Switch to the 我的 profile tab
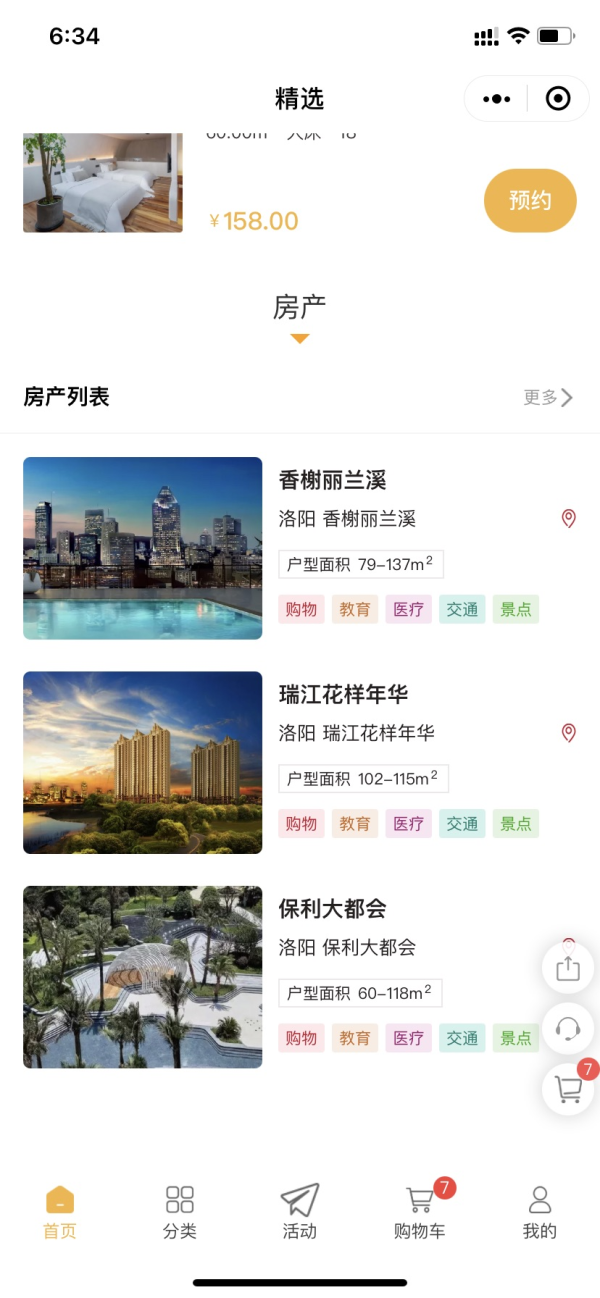The width and height of the screenshot is (600, 1298). pos(540,1211)
